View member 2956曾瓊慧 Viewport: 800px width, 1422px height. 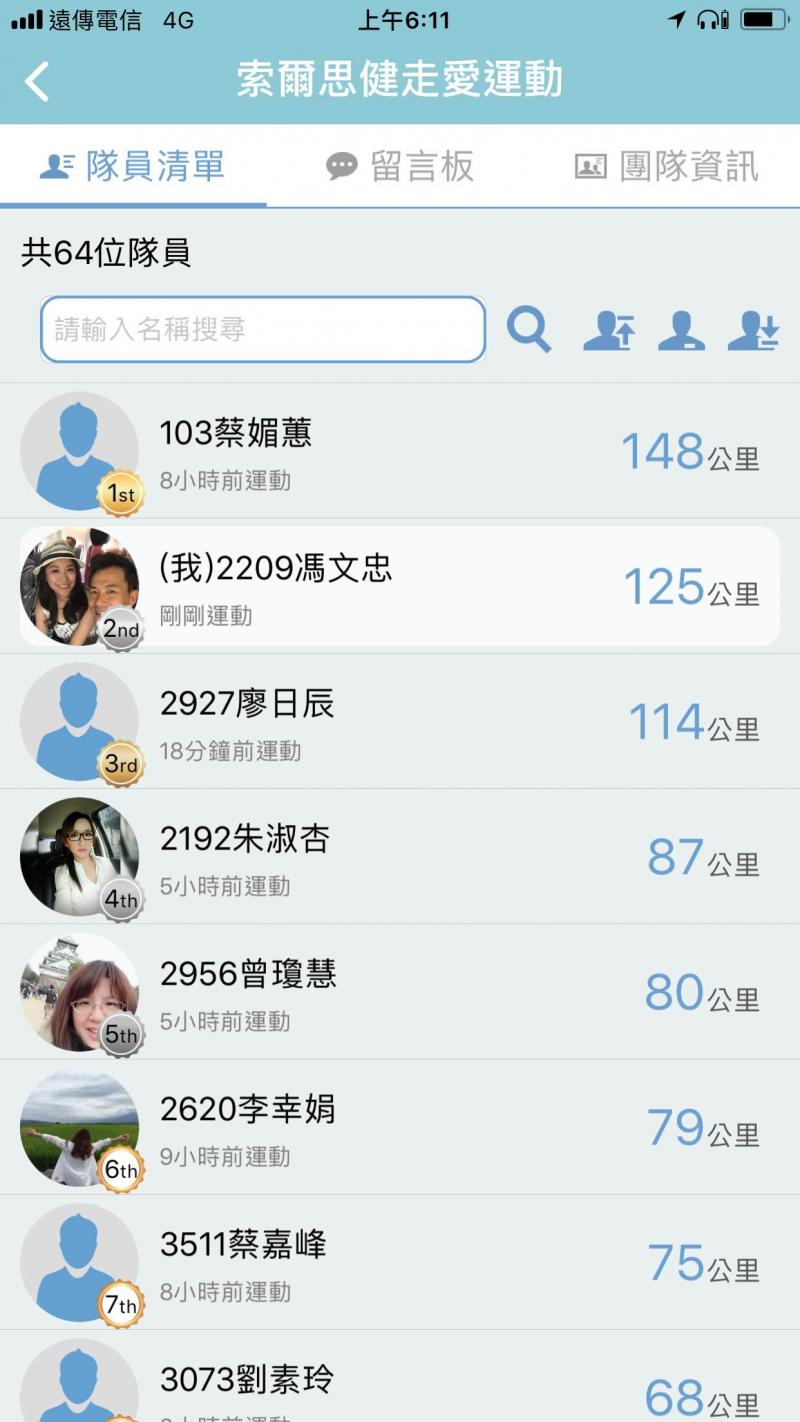[x=400, y=992]
